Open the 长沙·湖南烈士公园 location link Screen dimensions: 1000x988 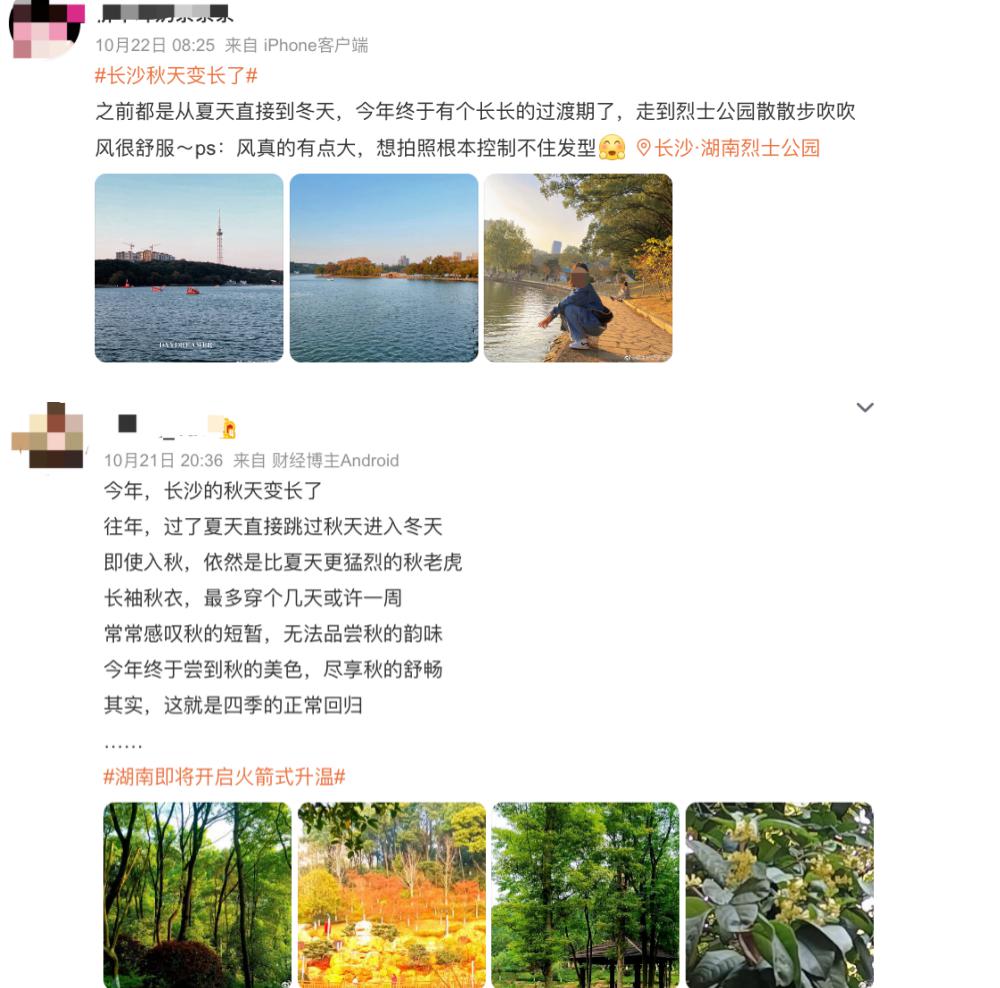(728, 148)
